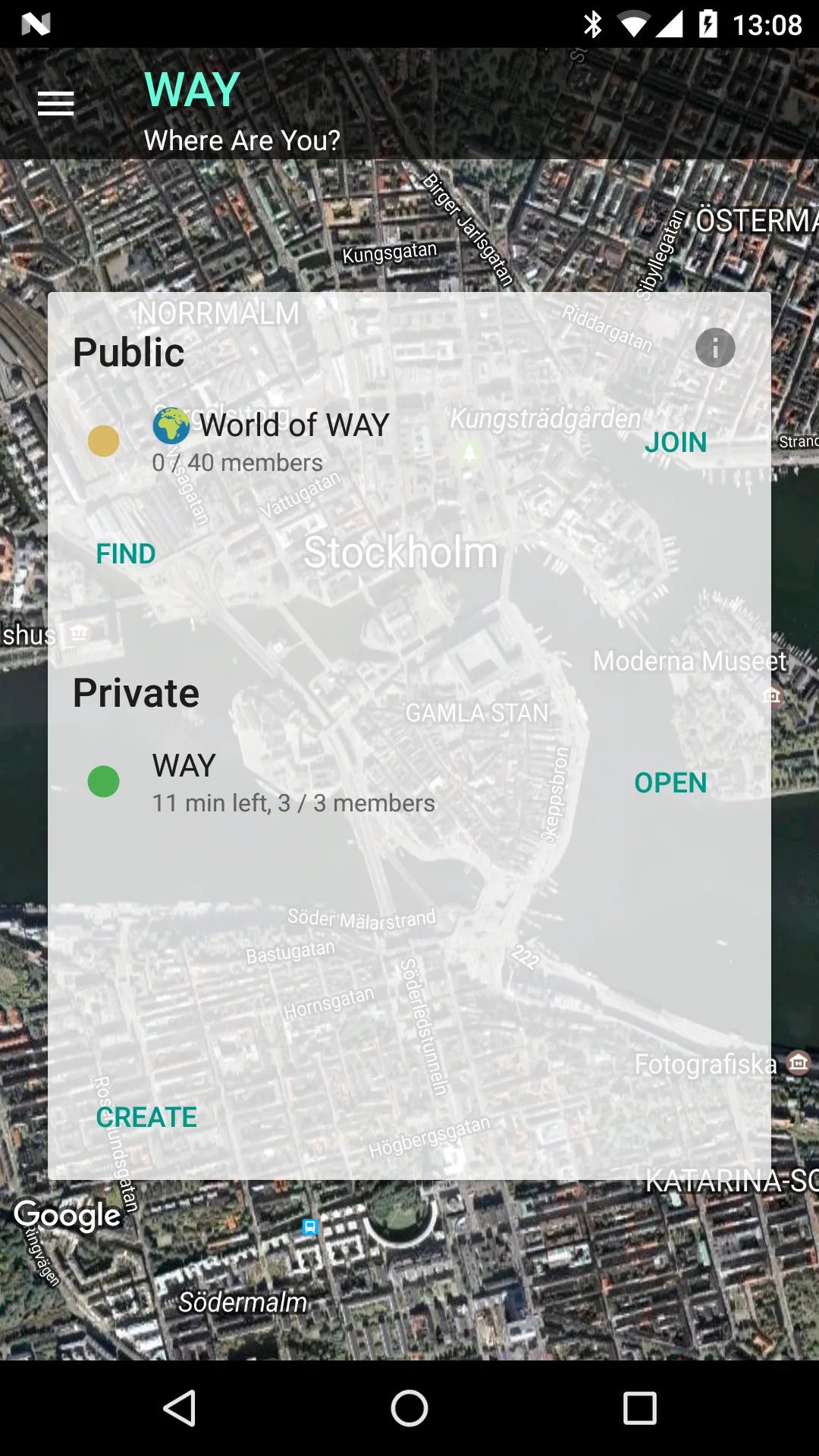Tap the info icon on the group panel
This screenshot has height=1456, width=819.
(714, 348)
